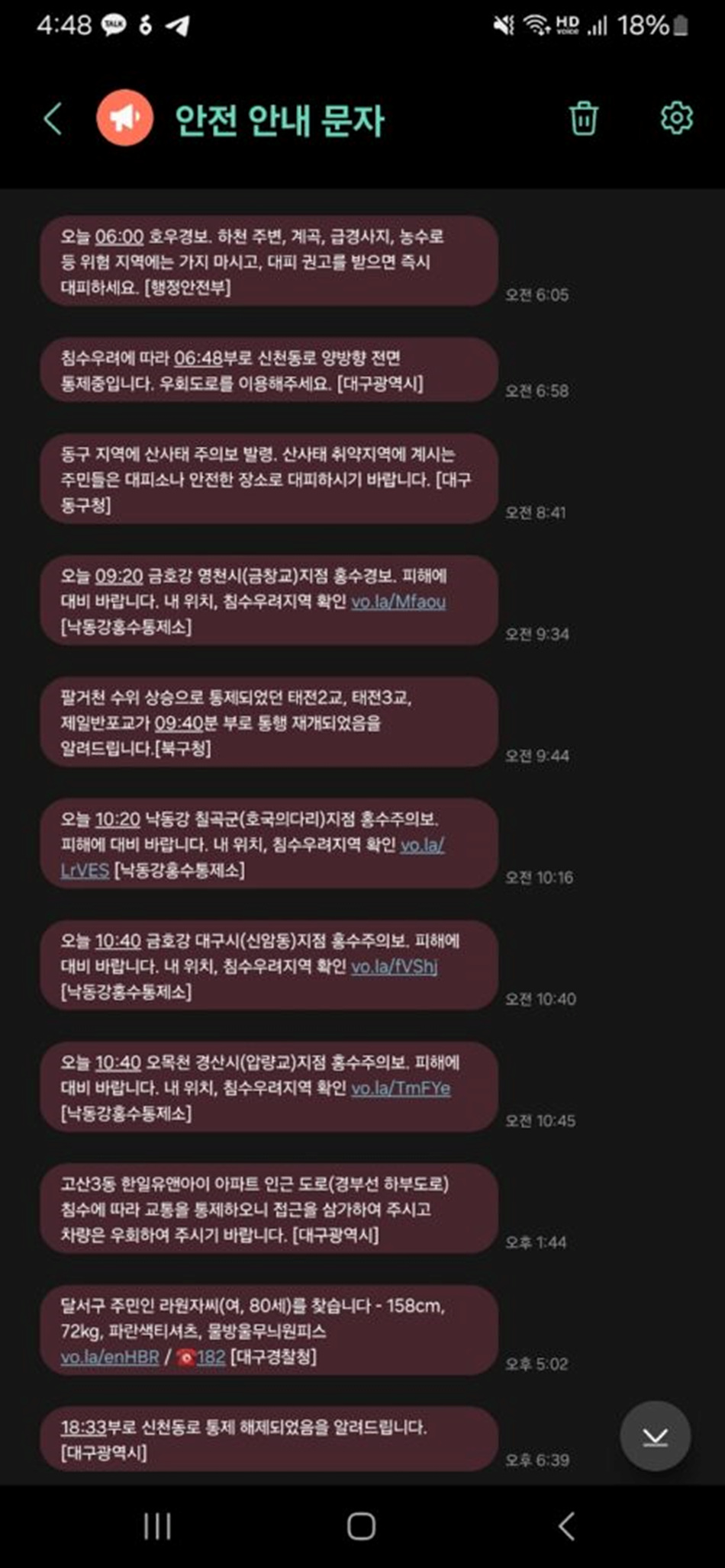Go back using the top-left arrow
This screenshot has height=1568, width=725.
pos(53,119)
